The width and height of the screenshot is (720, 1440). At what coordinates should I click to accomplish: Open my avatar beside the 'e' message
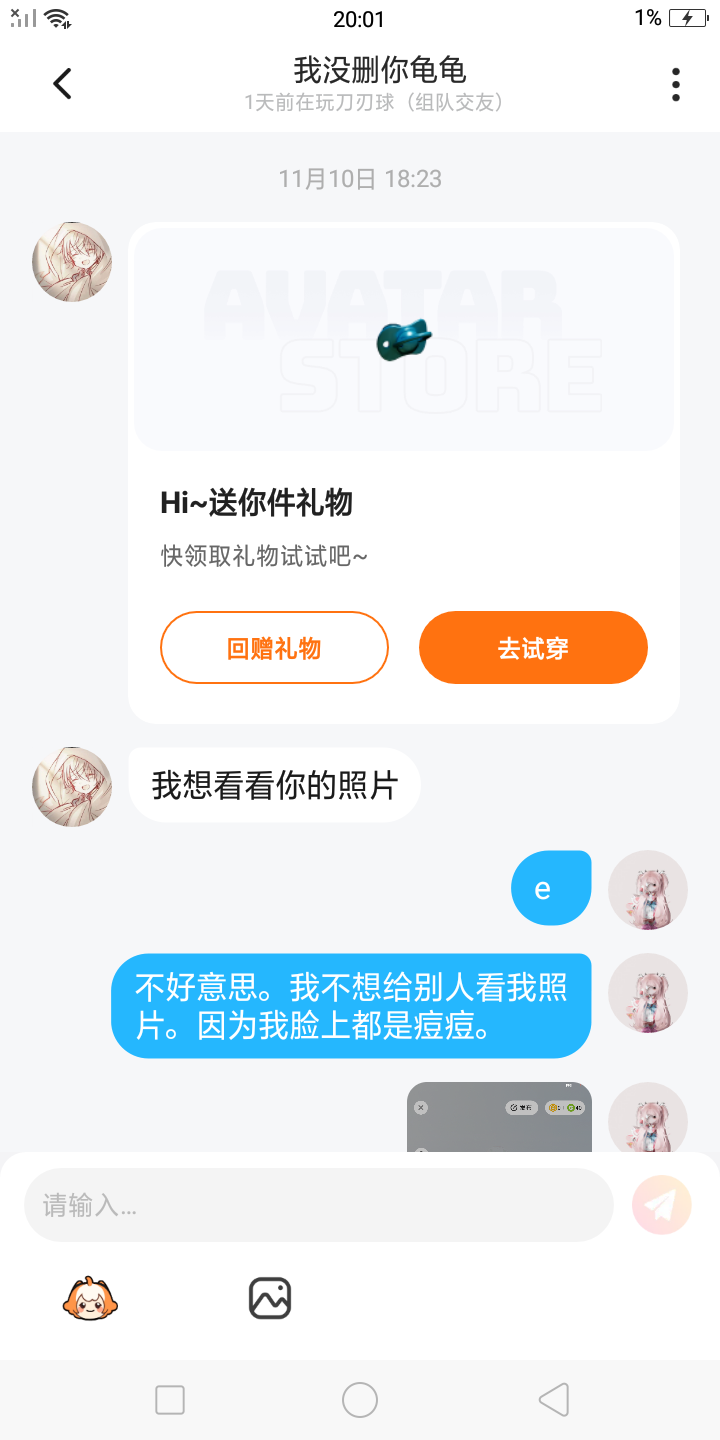[x=648, y=890]
